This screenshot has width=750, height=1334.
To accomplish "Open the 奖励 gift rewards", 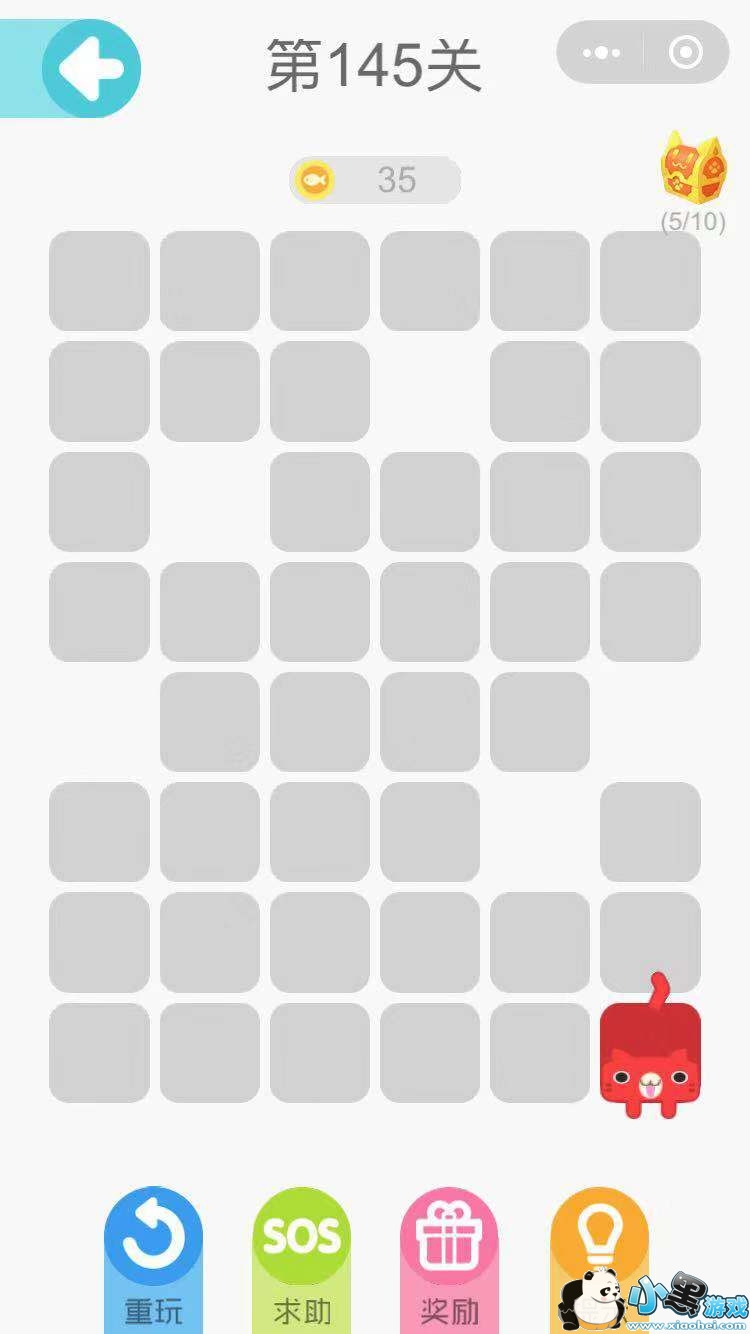I will click(449, 1255).
